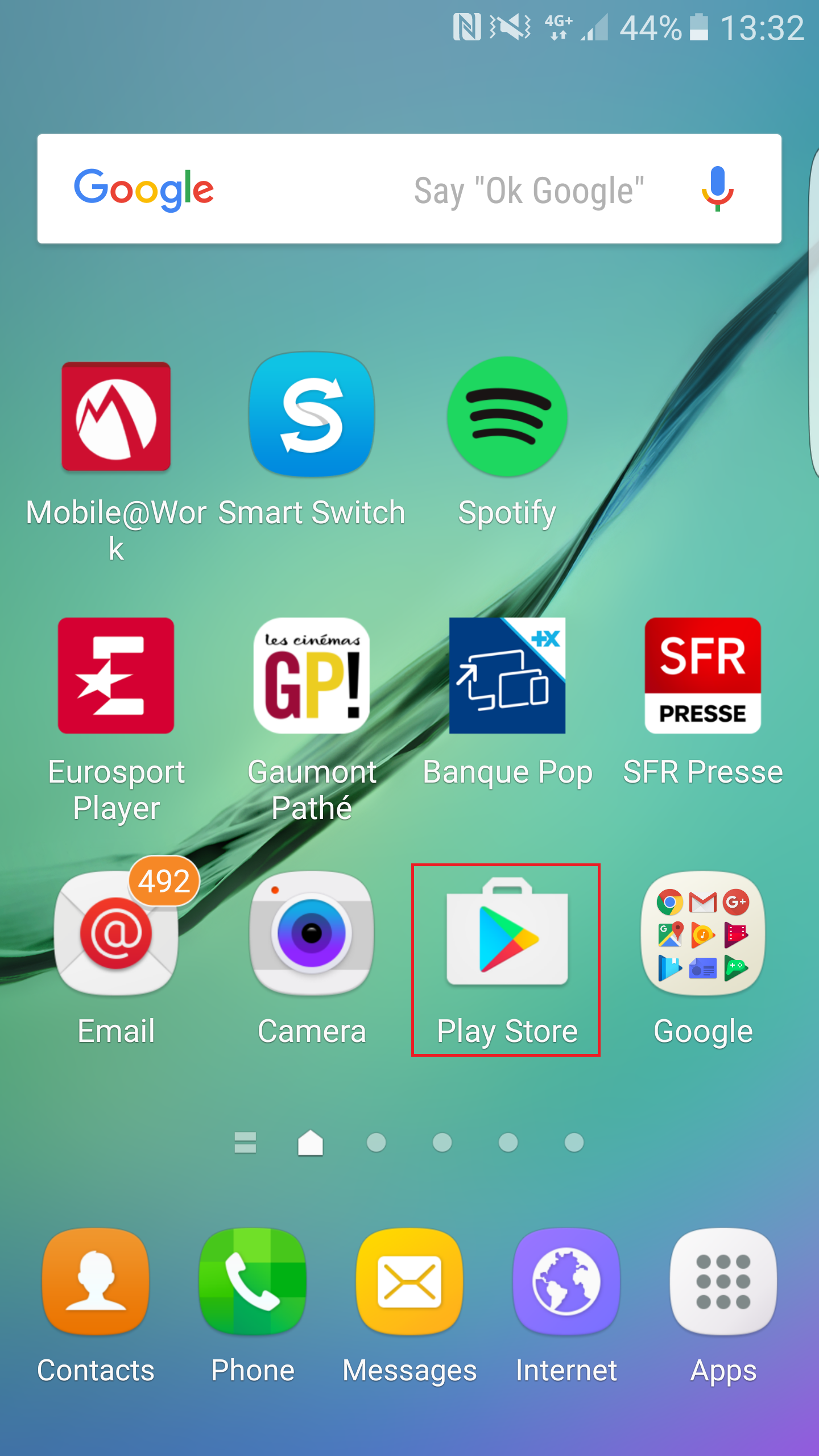Open Contacts from the dock
The width and height of the screenshot is (819, 1456).
coord(96,1281)
